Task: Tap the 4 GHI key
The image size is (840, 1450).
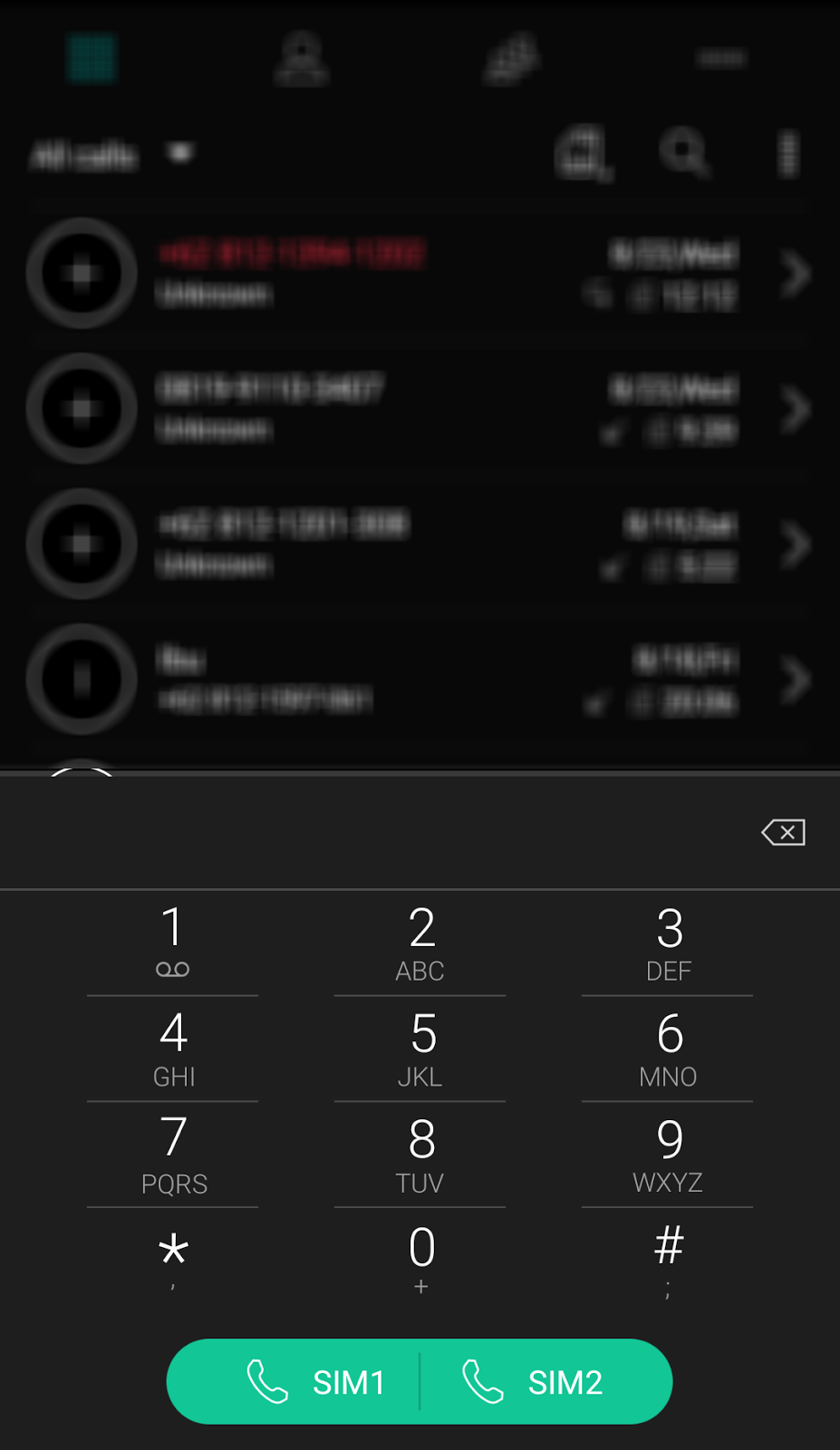Action: (x=172, y=1049)
